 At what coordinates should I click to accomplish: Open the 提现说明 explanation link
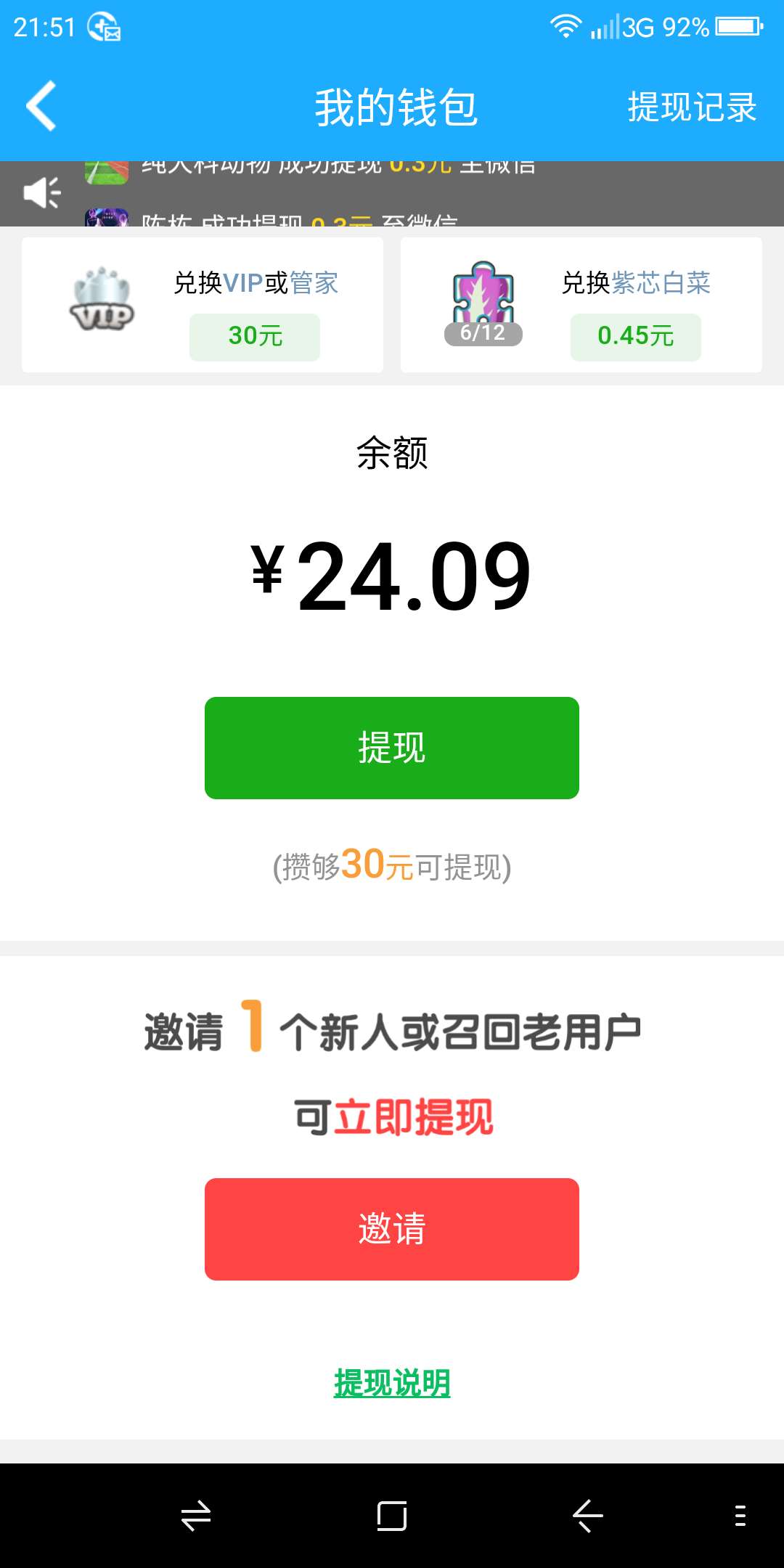coord(392,1379)
